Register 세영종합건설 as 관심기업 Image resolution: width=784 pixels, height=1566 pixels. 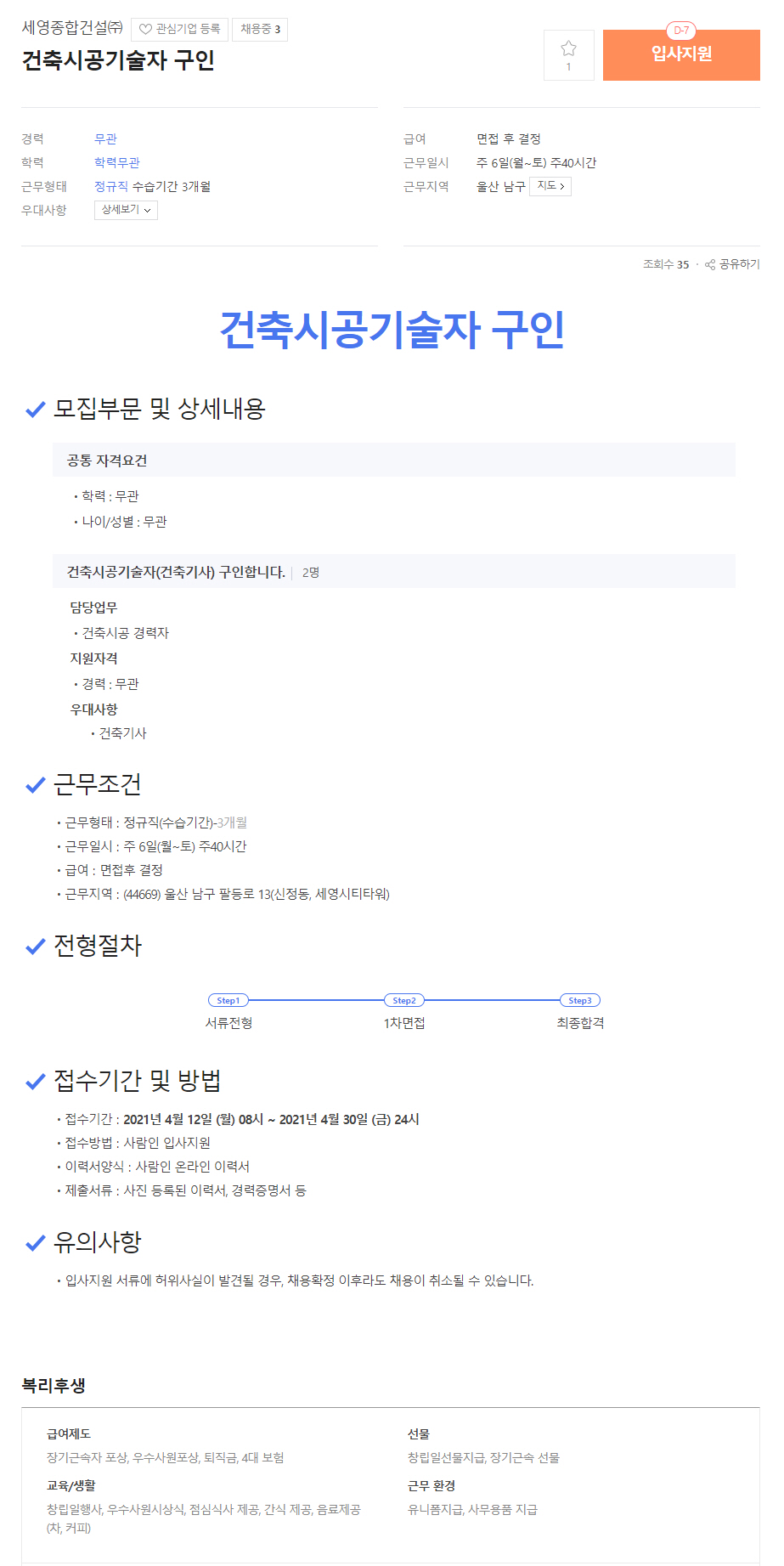tap(179, 29)
